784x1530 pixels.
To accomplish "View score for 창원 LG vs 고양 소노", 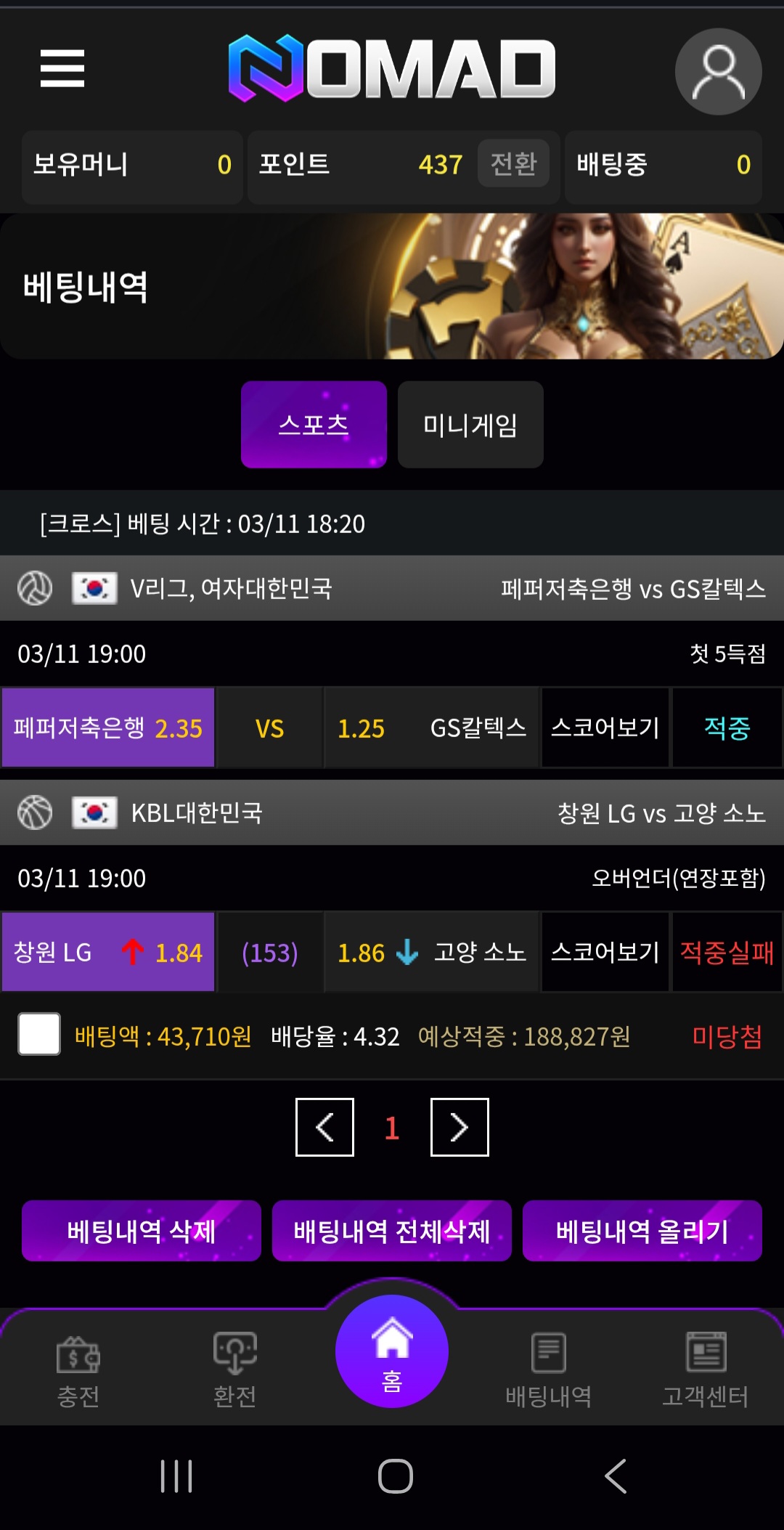I will (605, 952).
